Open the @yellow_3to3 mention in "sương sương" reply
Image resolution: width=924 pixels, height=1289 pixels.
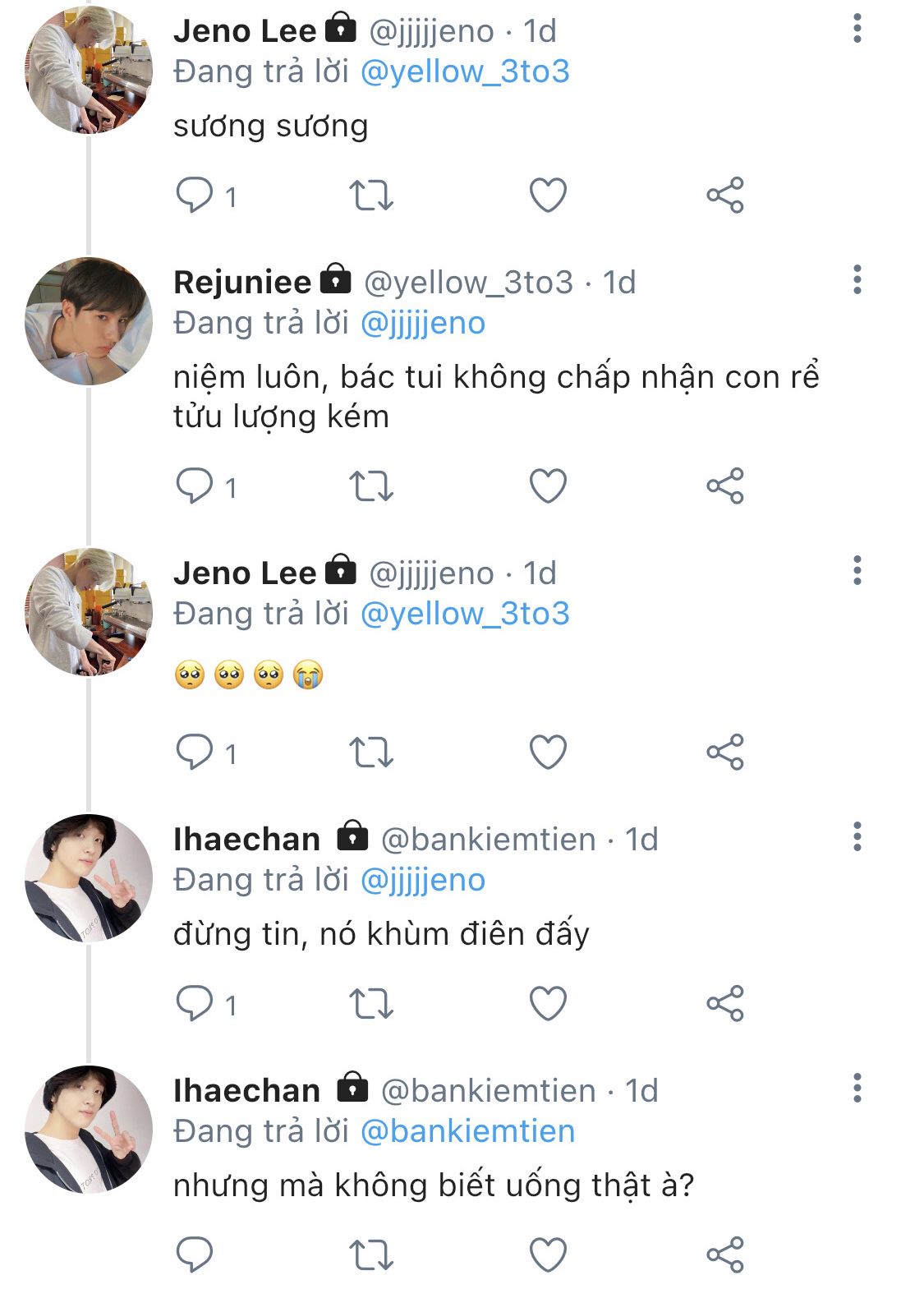[465, 71]
